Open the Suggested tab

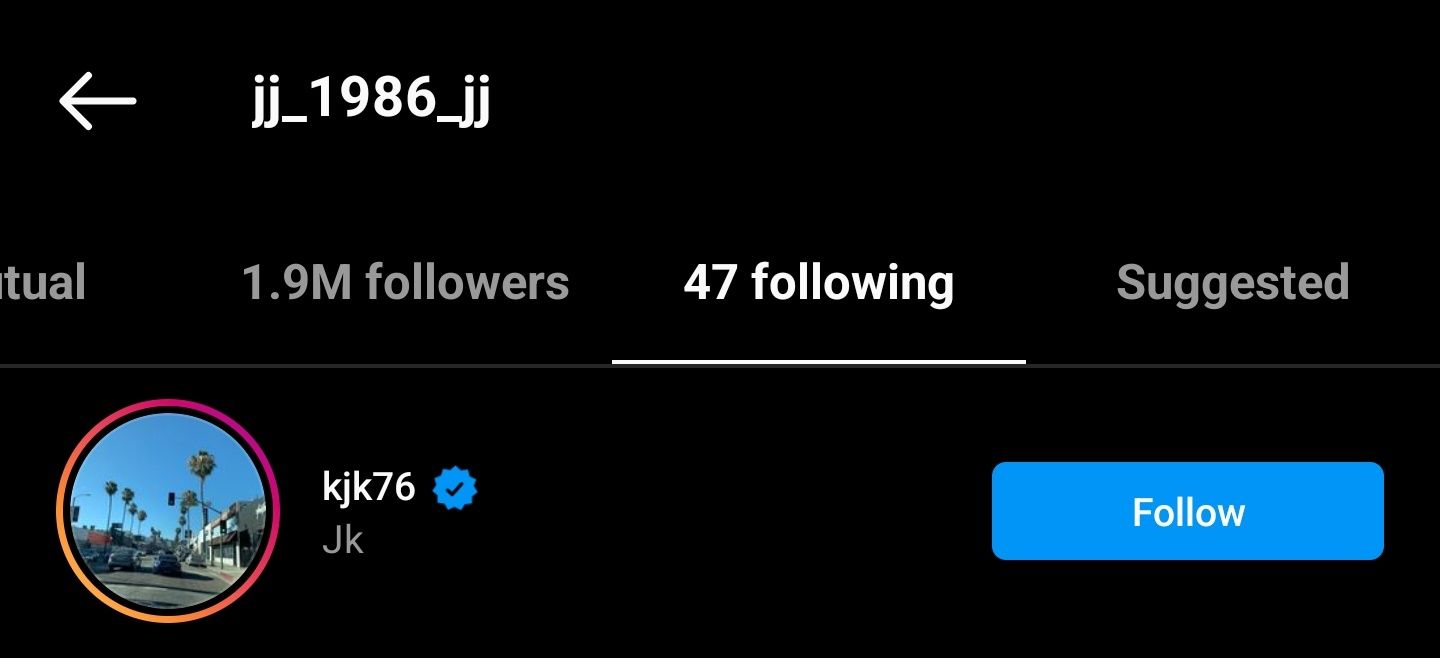click(1232, 283)
